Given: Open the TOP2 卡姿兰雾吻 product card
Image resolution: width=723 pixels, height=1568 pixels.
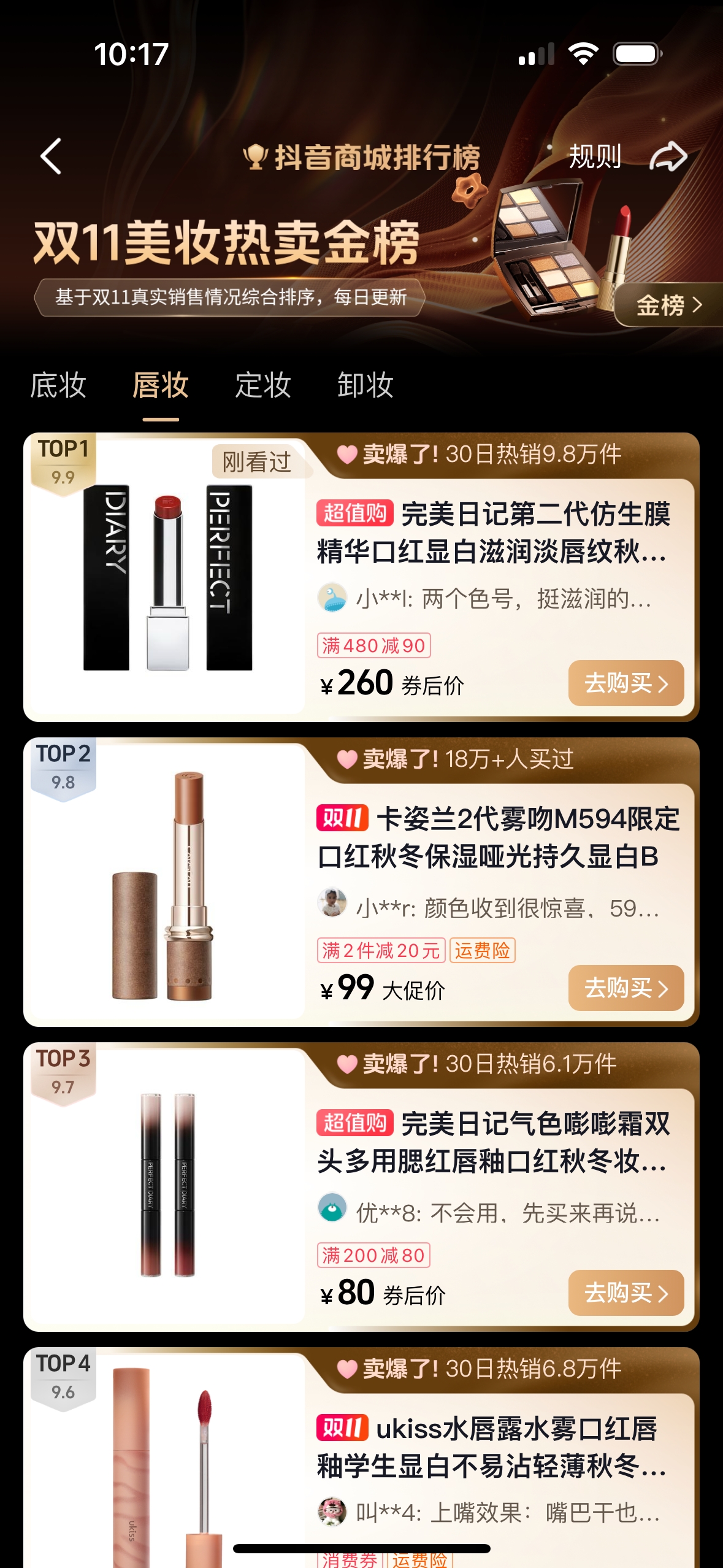Looking at the screenshot, I should (491, 839).
